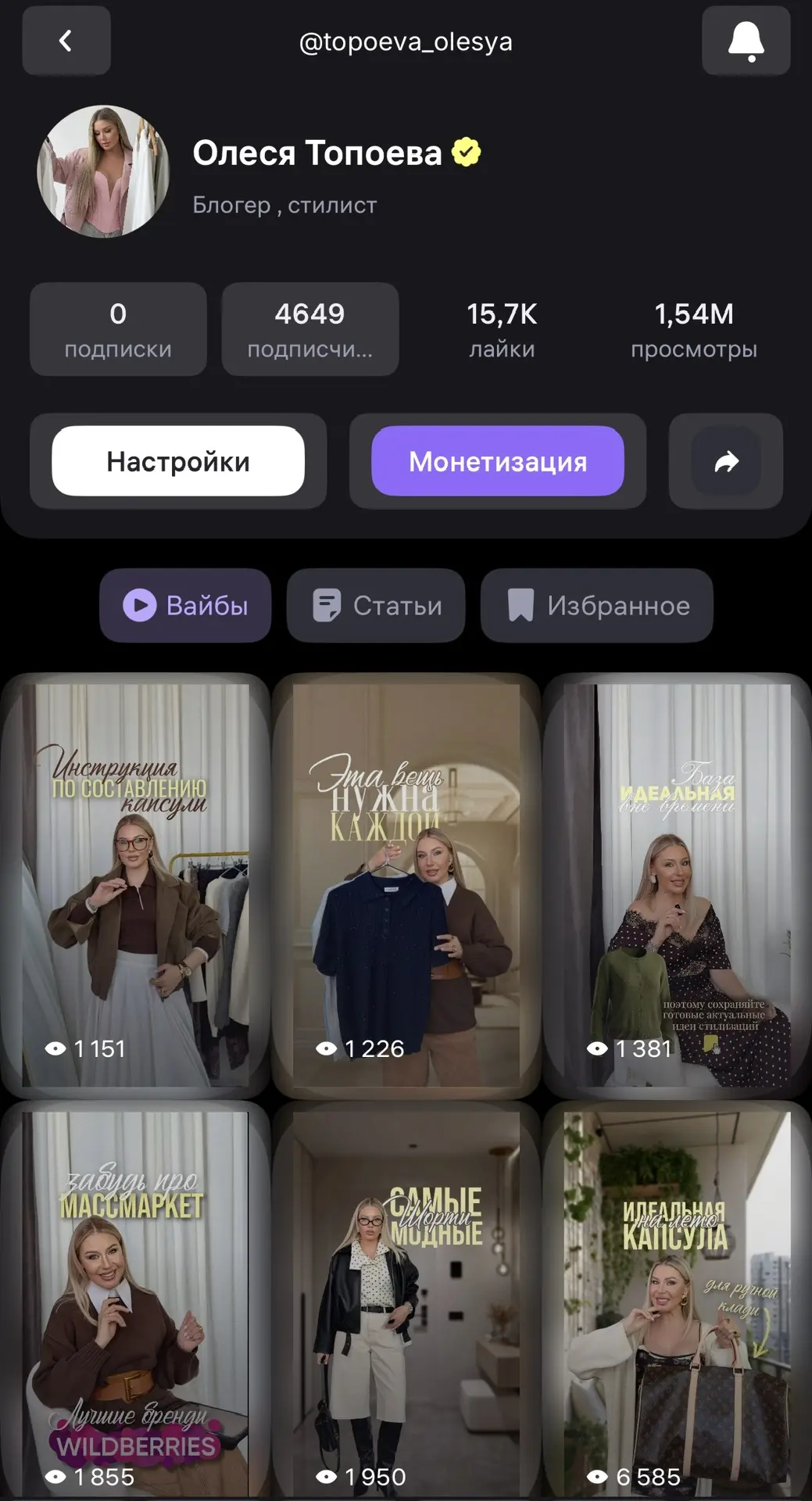View the 4649 подписчики list

(310, 329)
